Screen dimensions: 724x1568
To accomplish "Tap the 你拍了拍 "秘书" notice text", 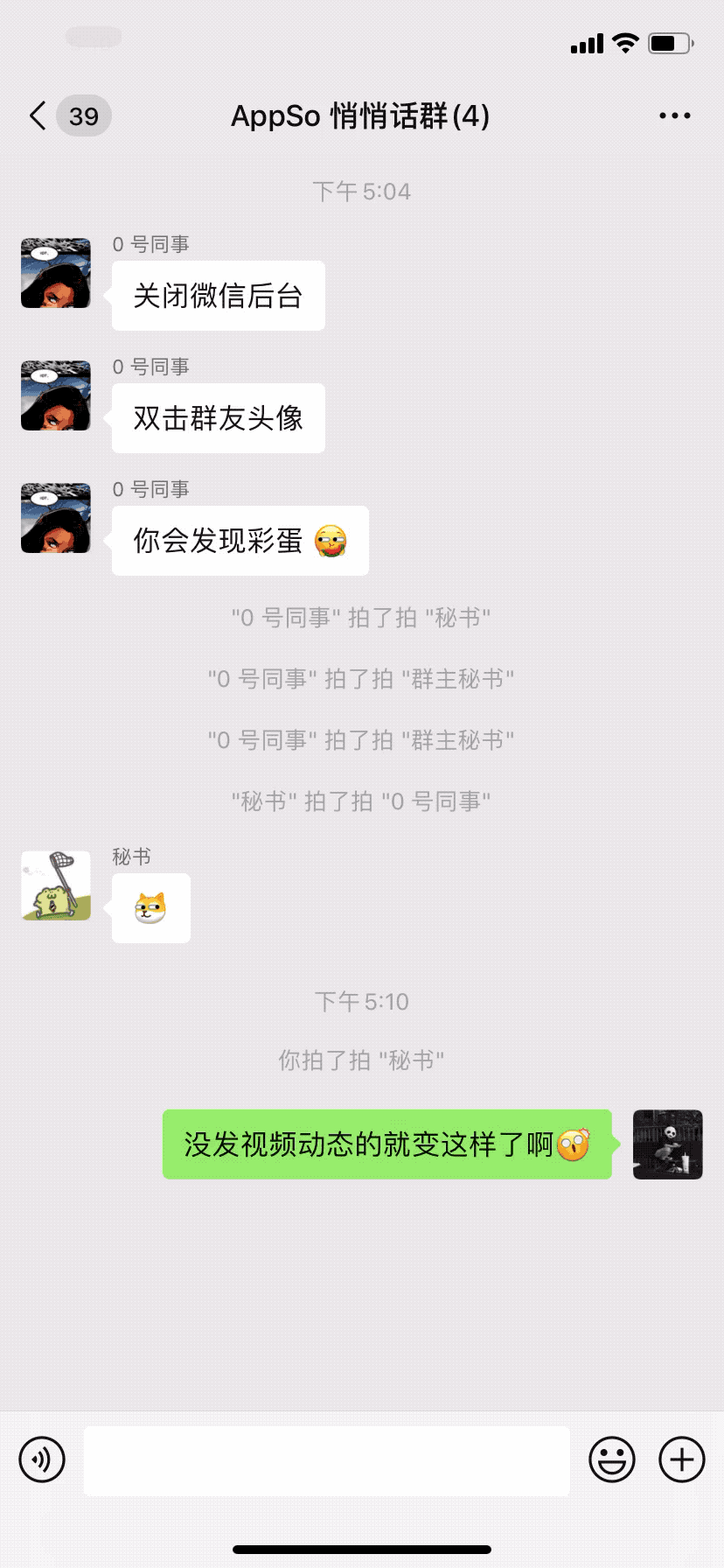I will point(361,1060).
